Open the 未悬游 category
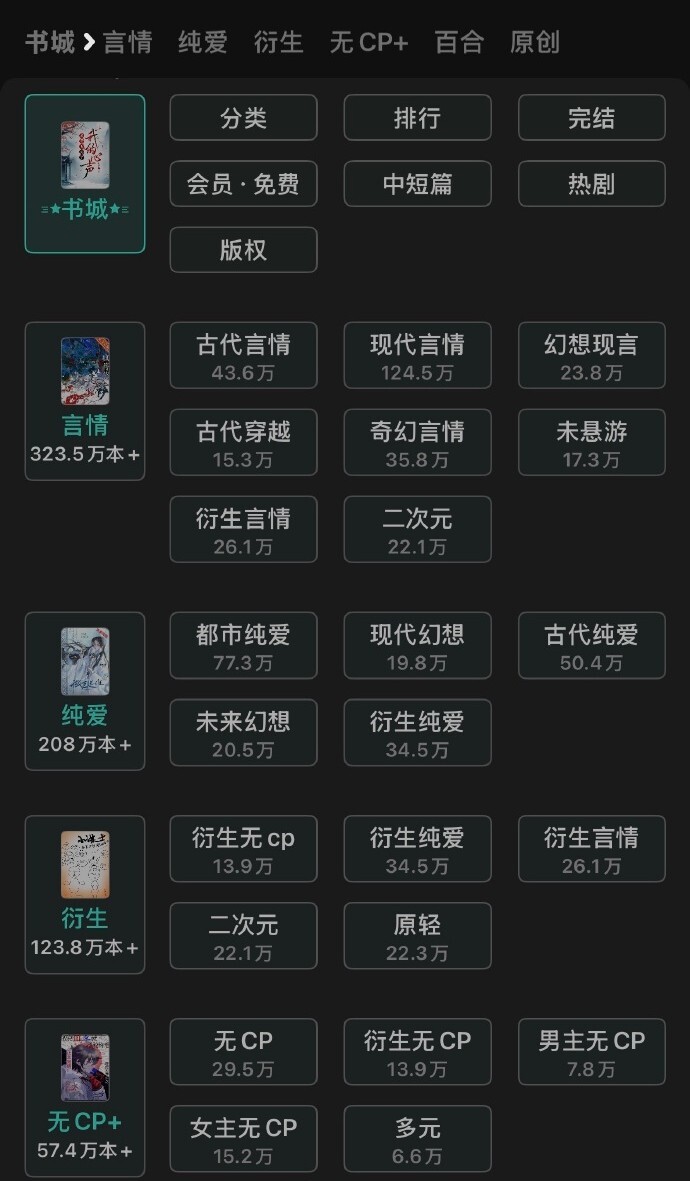The image size is (690, 1181). [x=591, y=442]
